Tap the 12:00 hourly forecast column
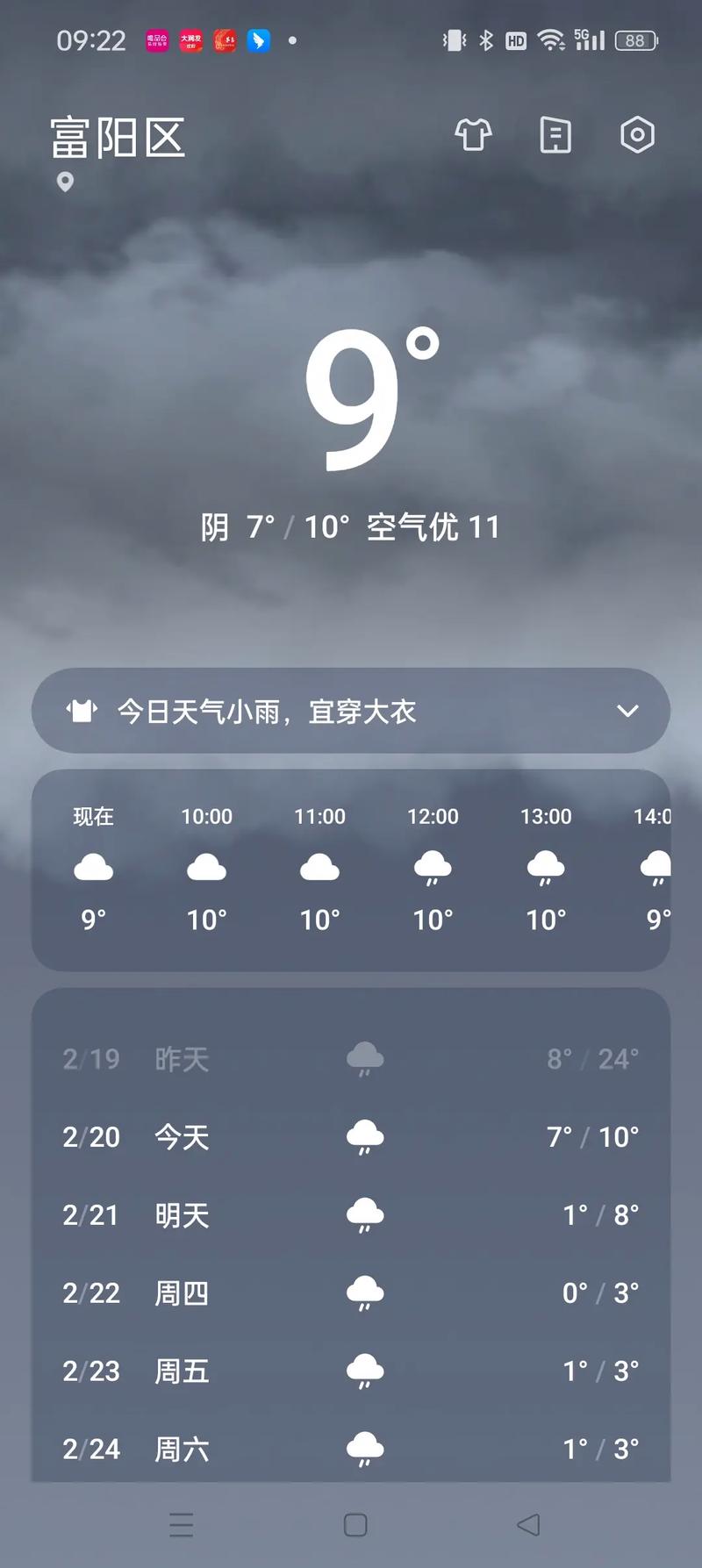The image size is (702, 1568). [433, 869]
